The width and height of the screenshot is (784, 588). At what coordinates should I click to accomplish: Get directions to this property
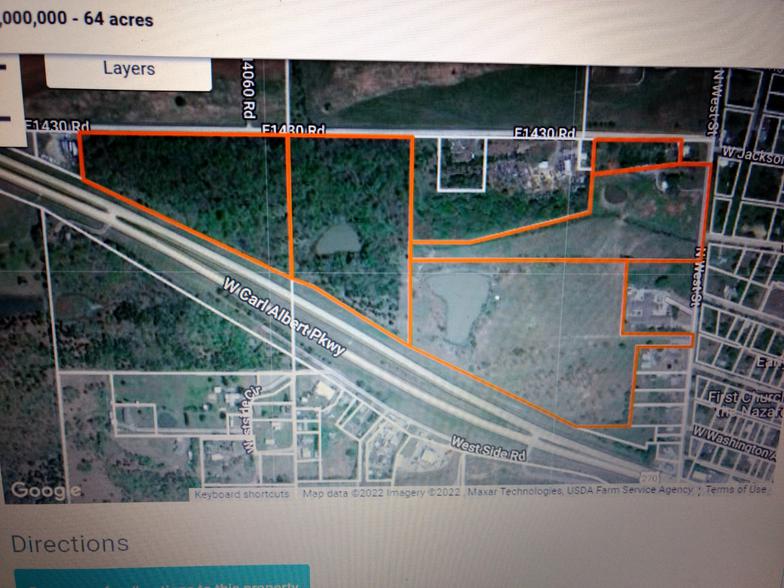point(160,579)
